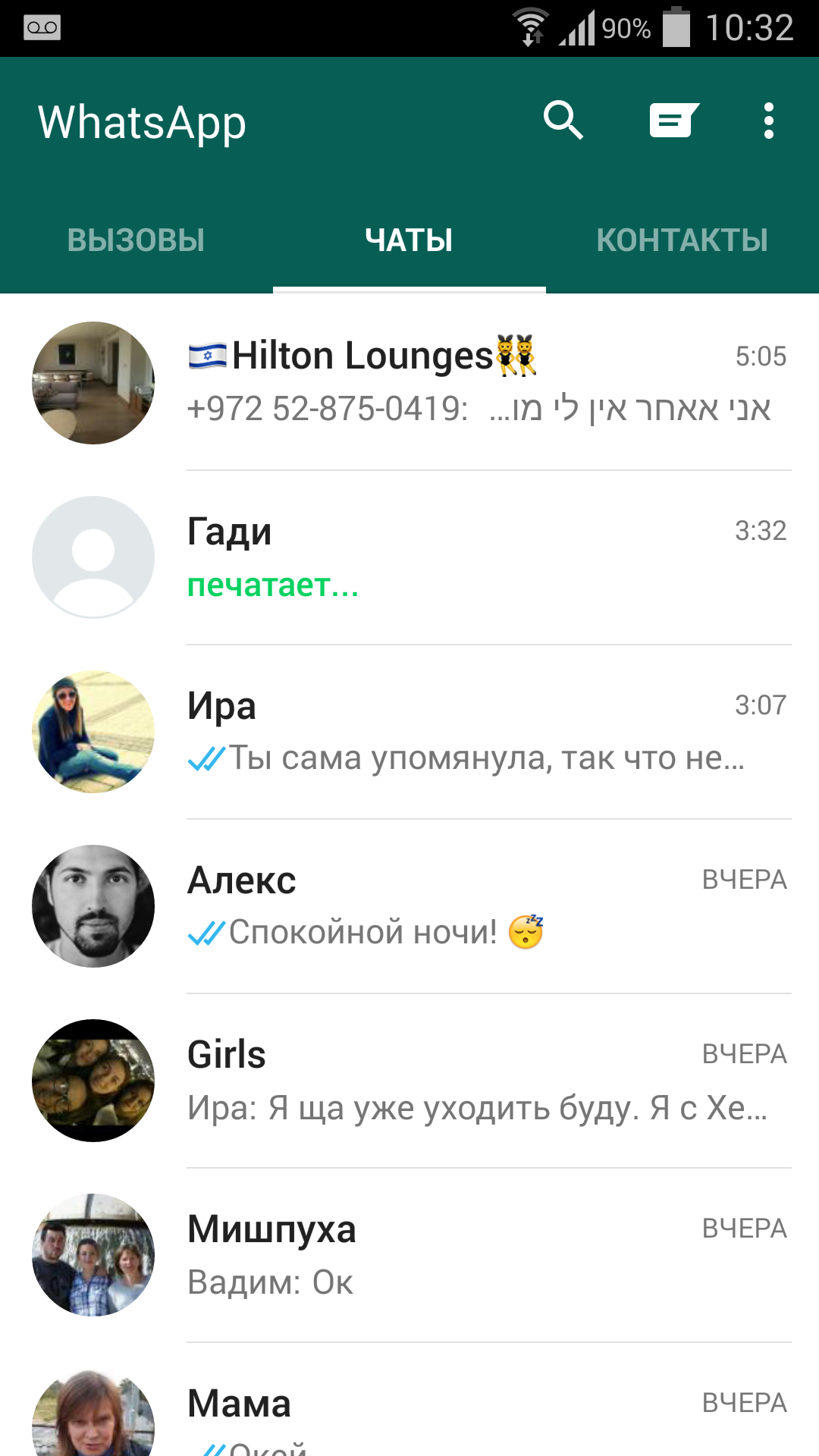819x1456 pixels.
Task: Open the chat with Гади
Action: coord(485,557)
